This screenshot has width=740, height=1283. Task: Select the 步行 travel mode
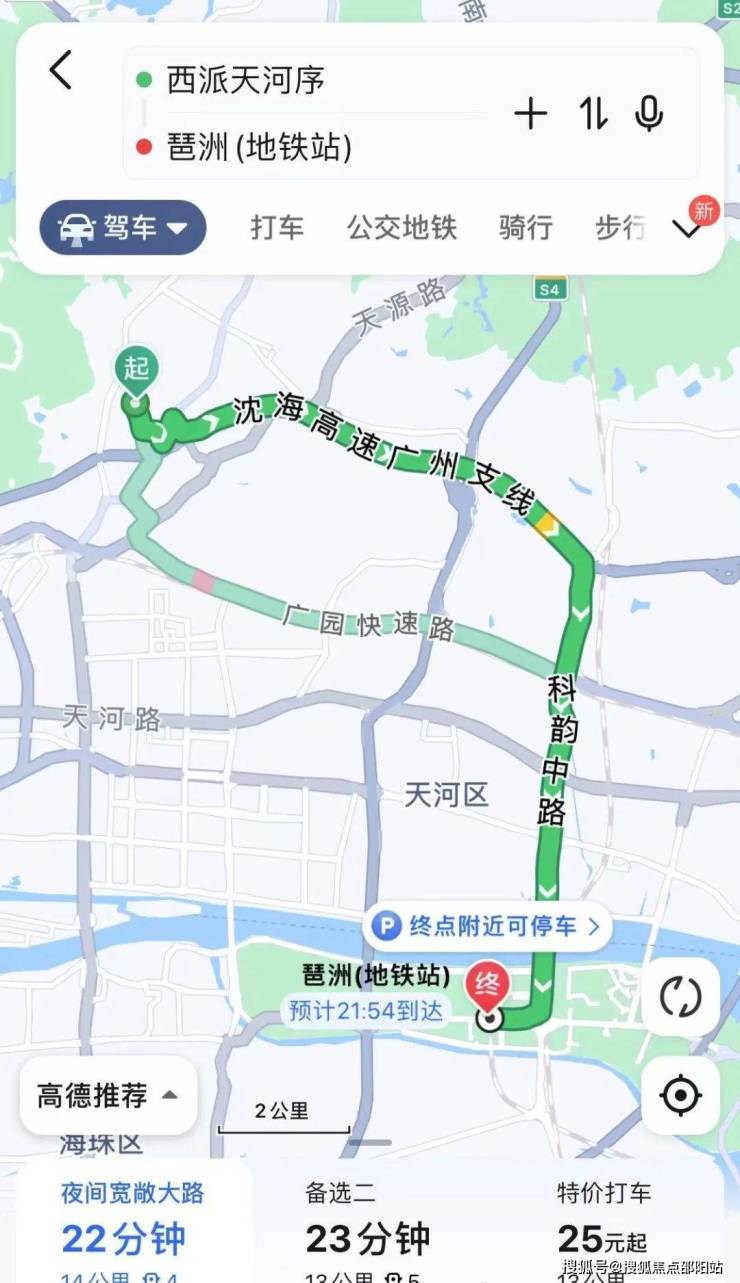coord(620,228)
